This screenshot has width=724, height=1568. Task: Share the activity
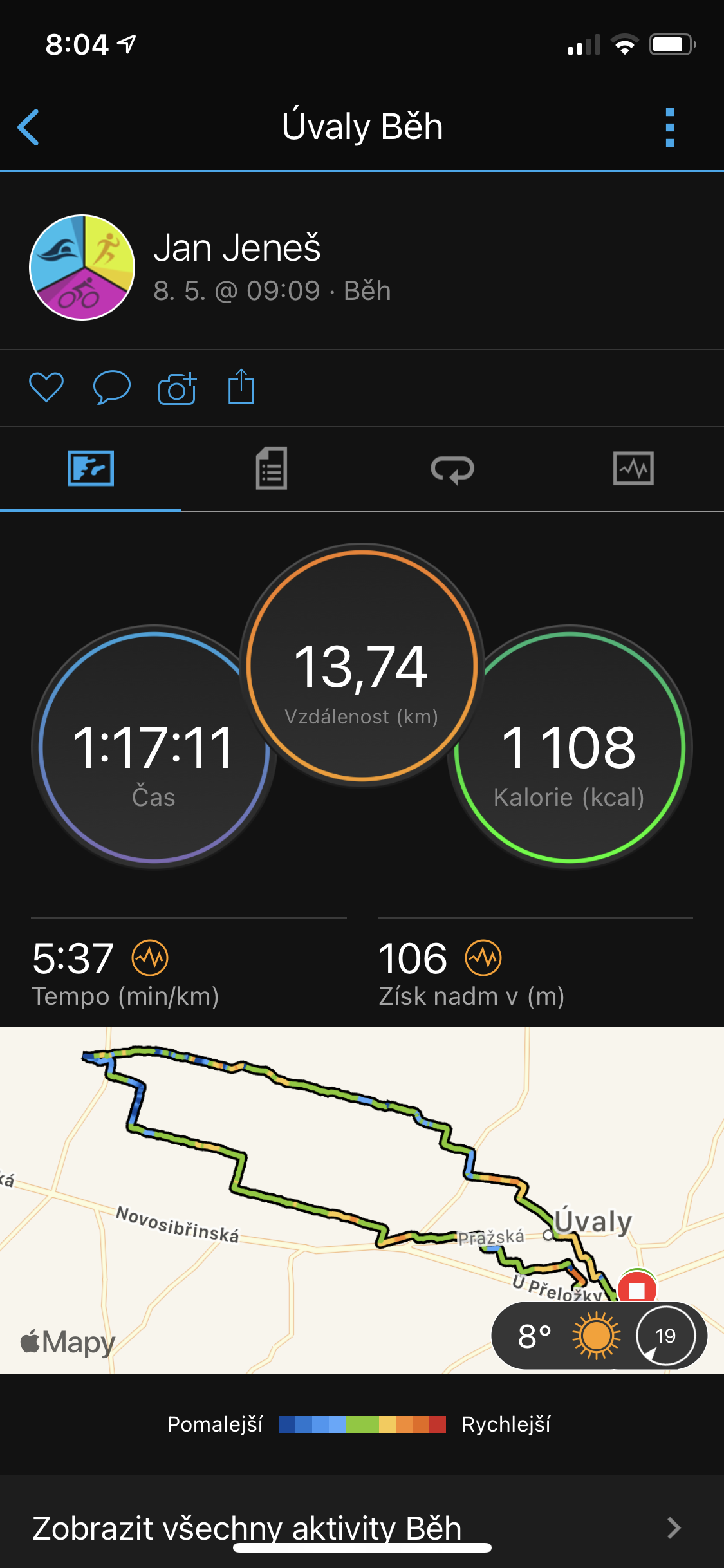pyautogui.click(x=241, y=386)
